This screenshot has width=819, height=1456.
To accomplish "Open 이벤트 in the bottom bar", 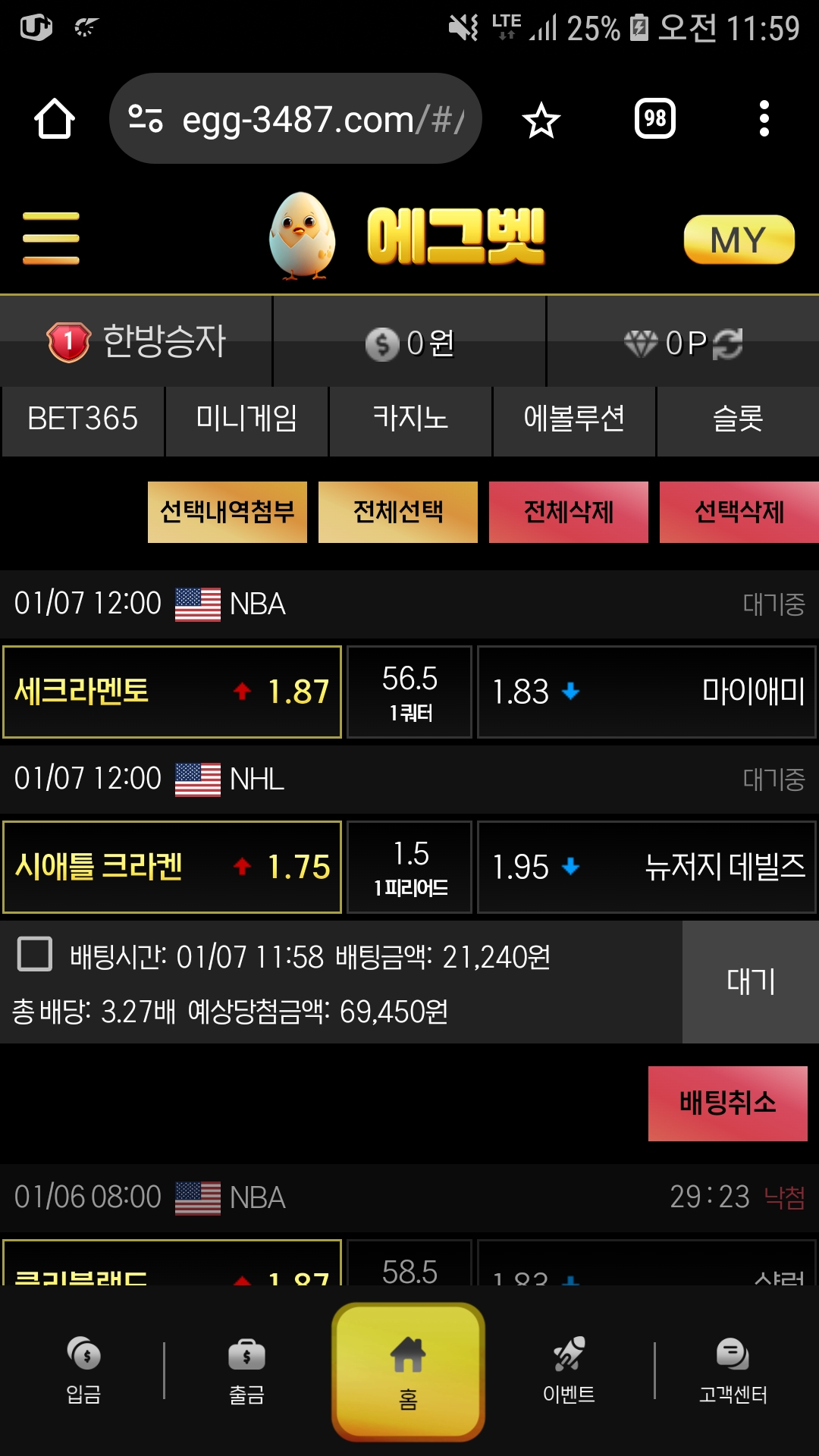I will point(569,1370).
